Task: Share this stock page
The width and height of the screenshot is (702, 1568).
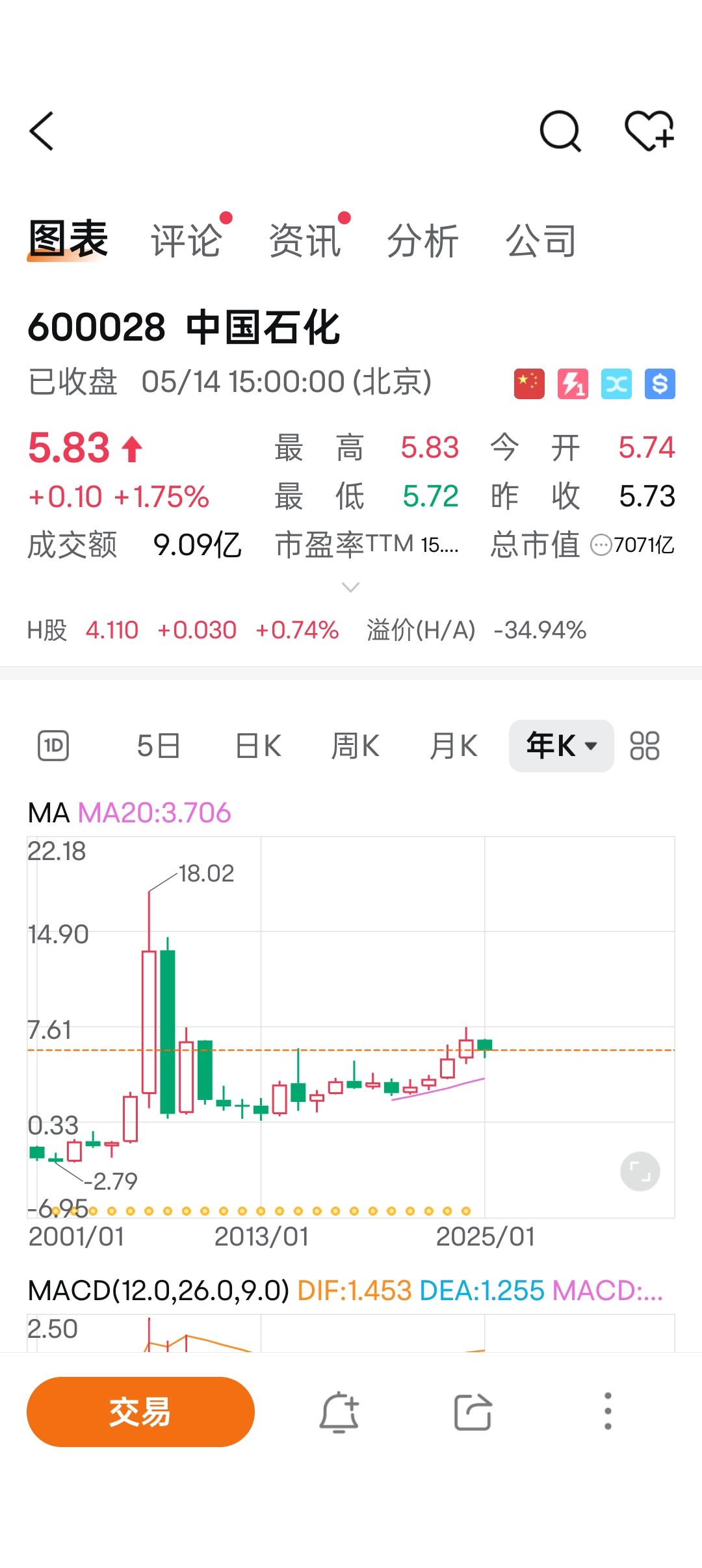Action: click(473, 1411)
